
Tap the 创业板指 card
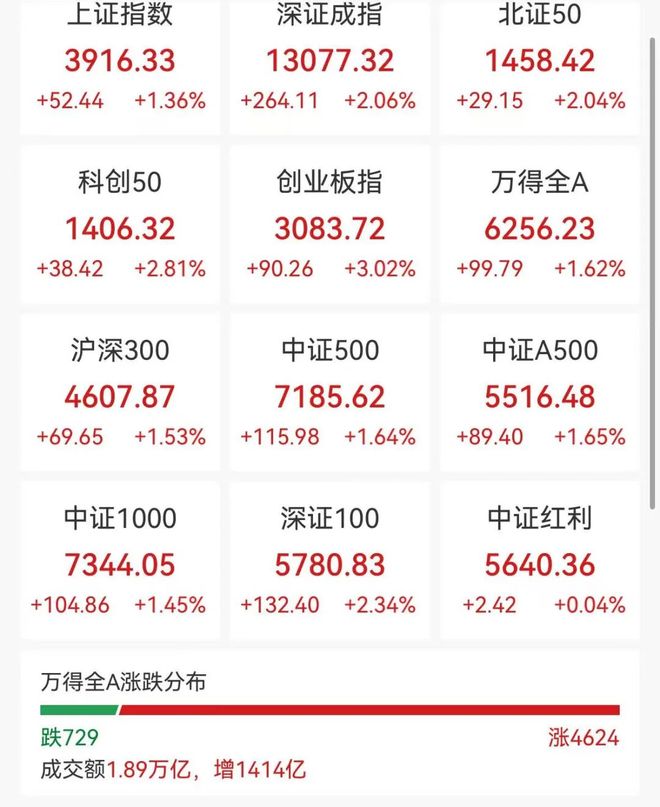[x=330, y=227]
